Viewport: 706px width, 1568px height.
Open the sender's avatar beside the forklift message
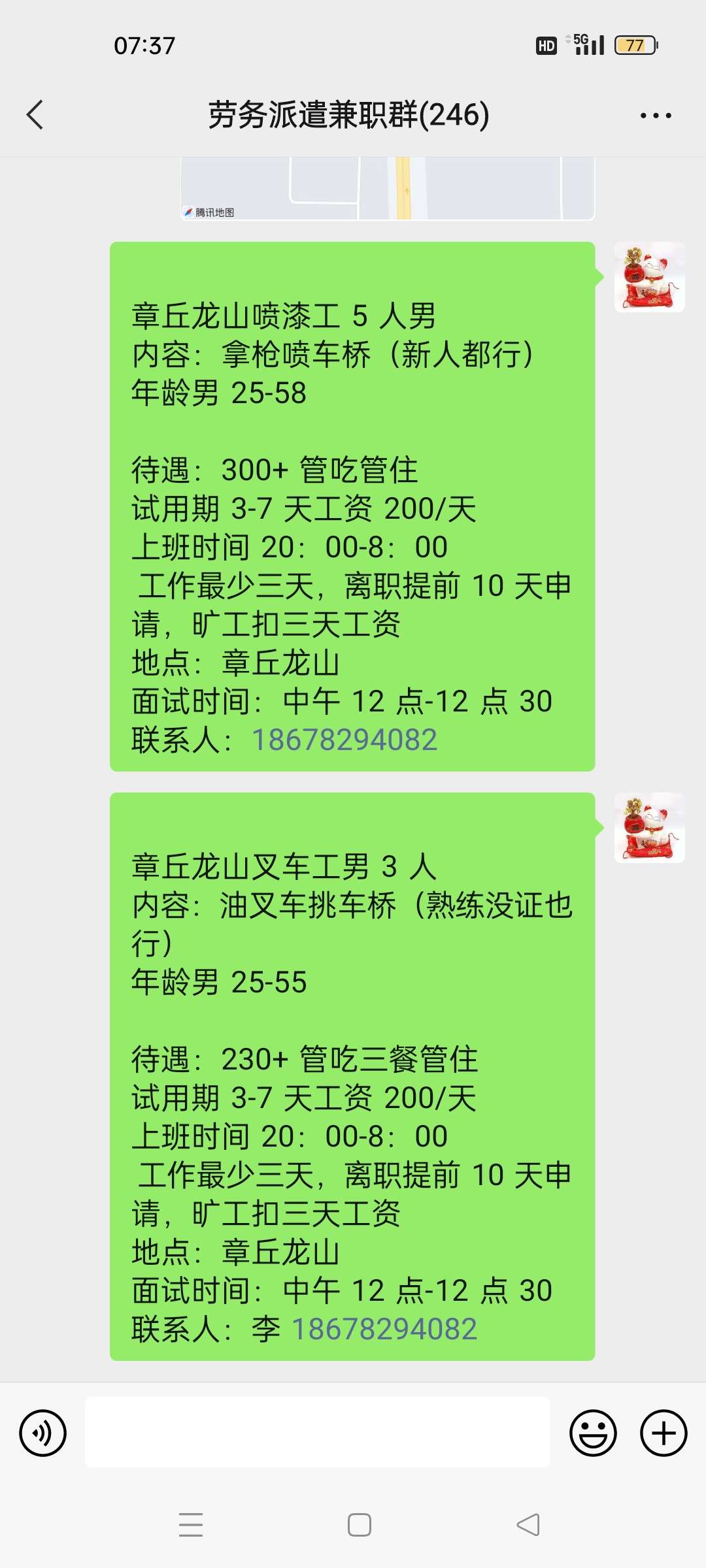click(x=649, y=828)
